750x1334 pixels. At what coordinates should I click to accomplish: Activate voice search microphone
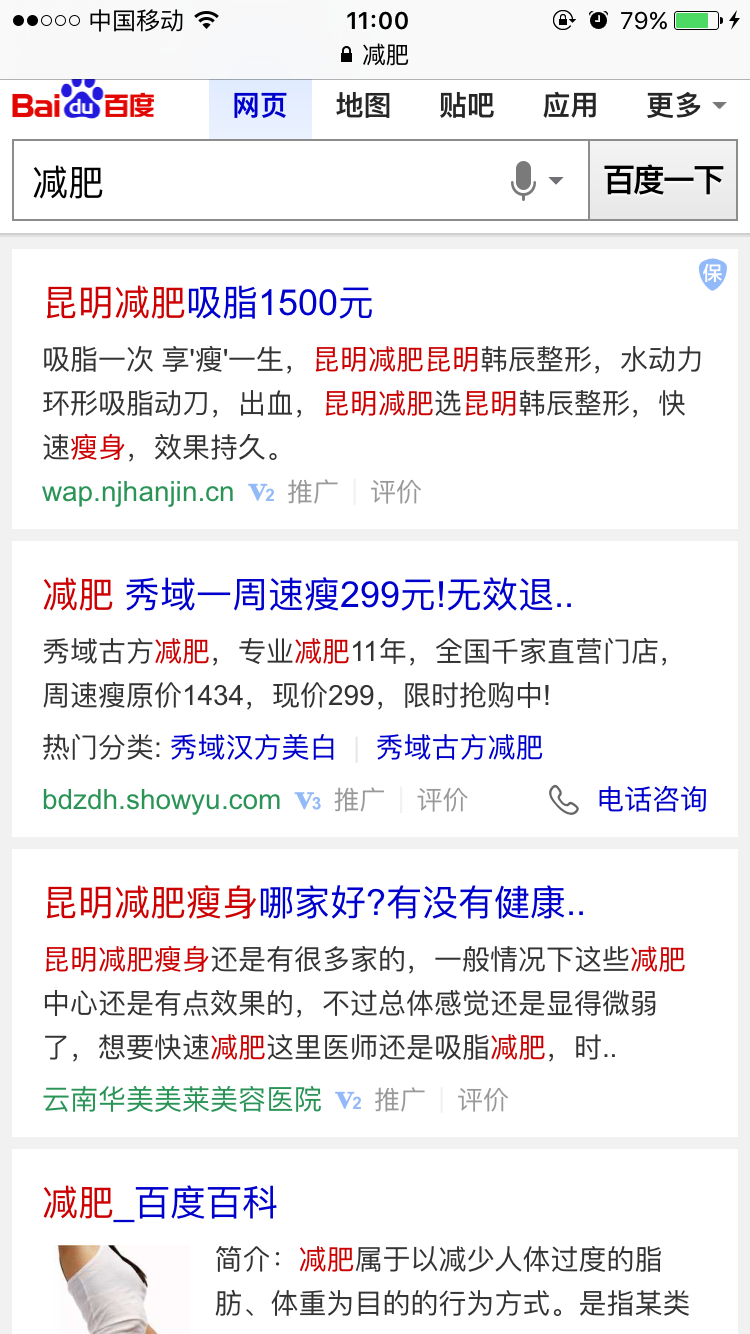(524, 181)
